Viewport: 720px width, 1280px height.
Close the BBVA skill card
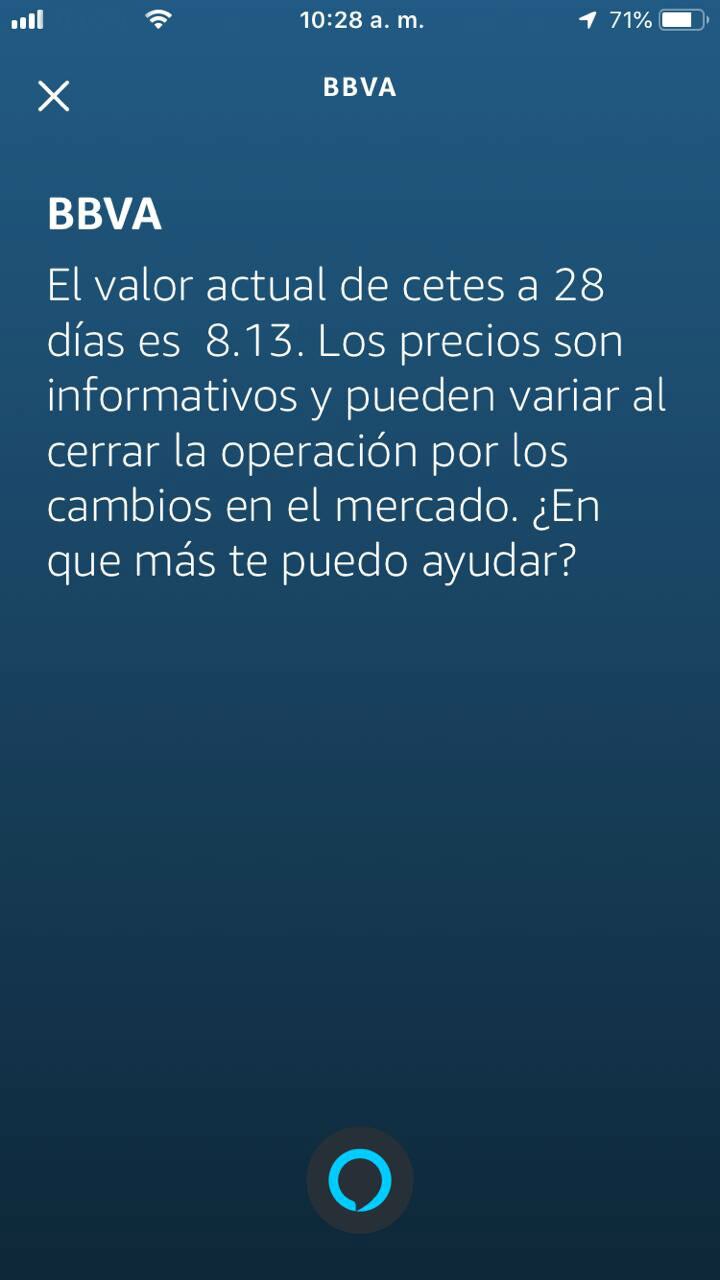(53, 96)
